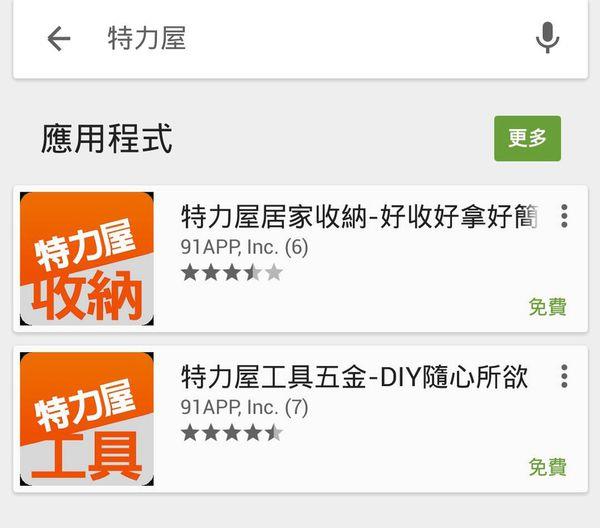Screen dimensions: 600x528
Task: Go back using the arrow icon
Action: coord(59,39)
